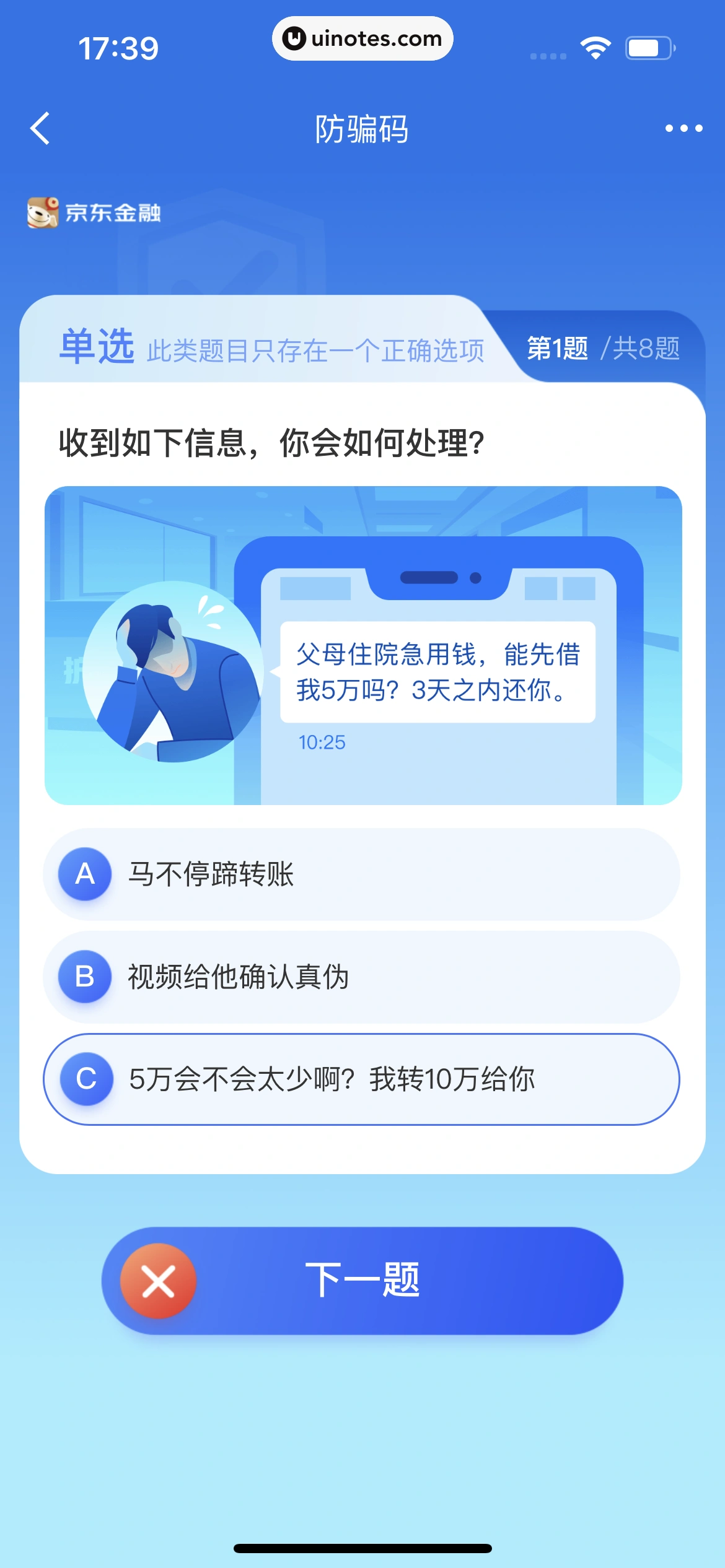Go back from the 防骗码 quiz
Viewport: 725px width, 1568px height.
(x=41, y=129)
